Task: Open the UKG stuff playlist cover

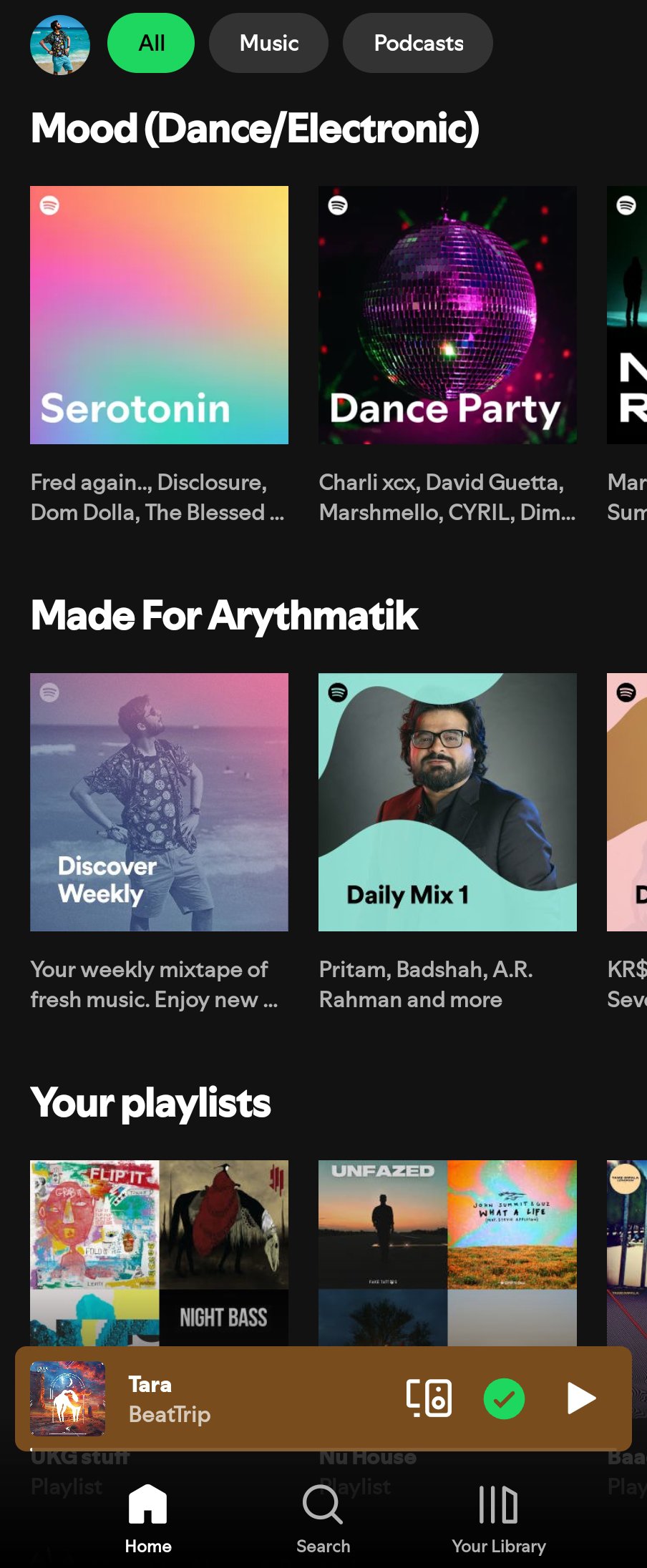Action: point(159,1253)
